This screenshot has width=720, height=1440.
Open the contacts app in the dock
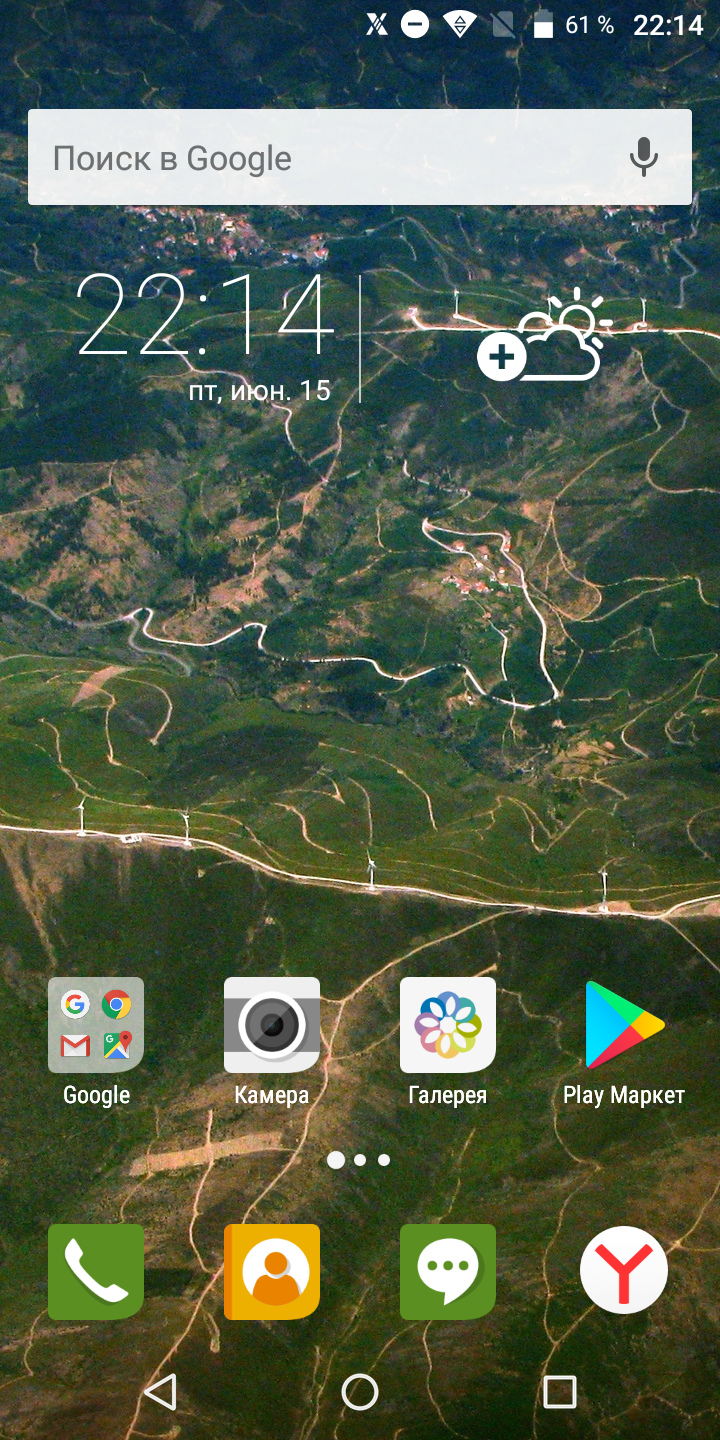(x=272, y=1272)
